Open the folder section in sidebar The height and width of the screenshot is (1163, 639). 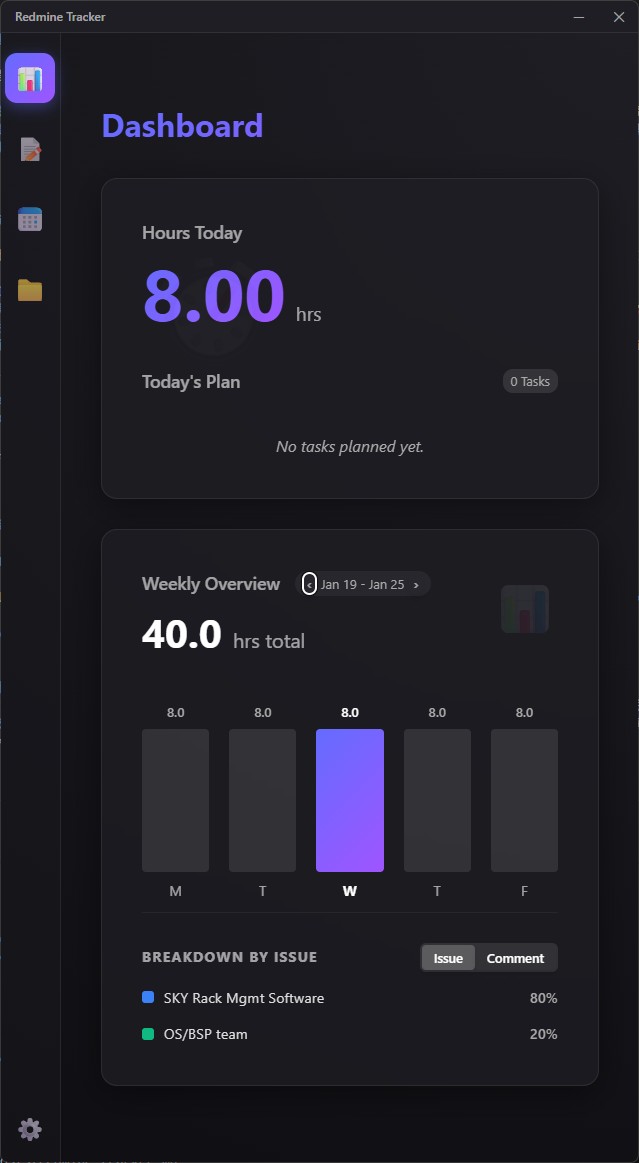tap(30, 291)
